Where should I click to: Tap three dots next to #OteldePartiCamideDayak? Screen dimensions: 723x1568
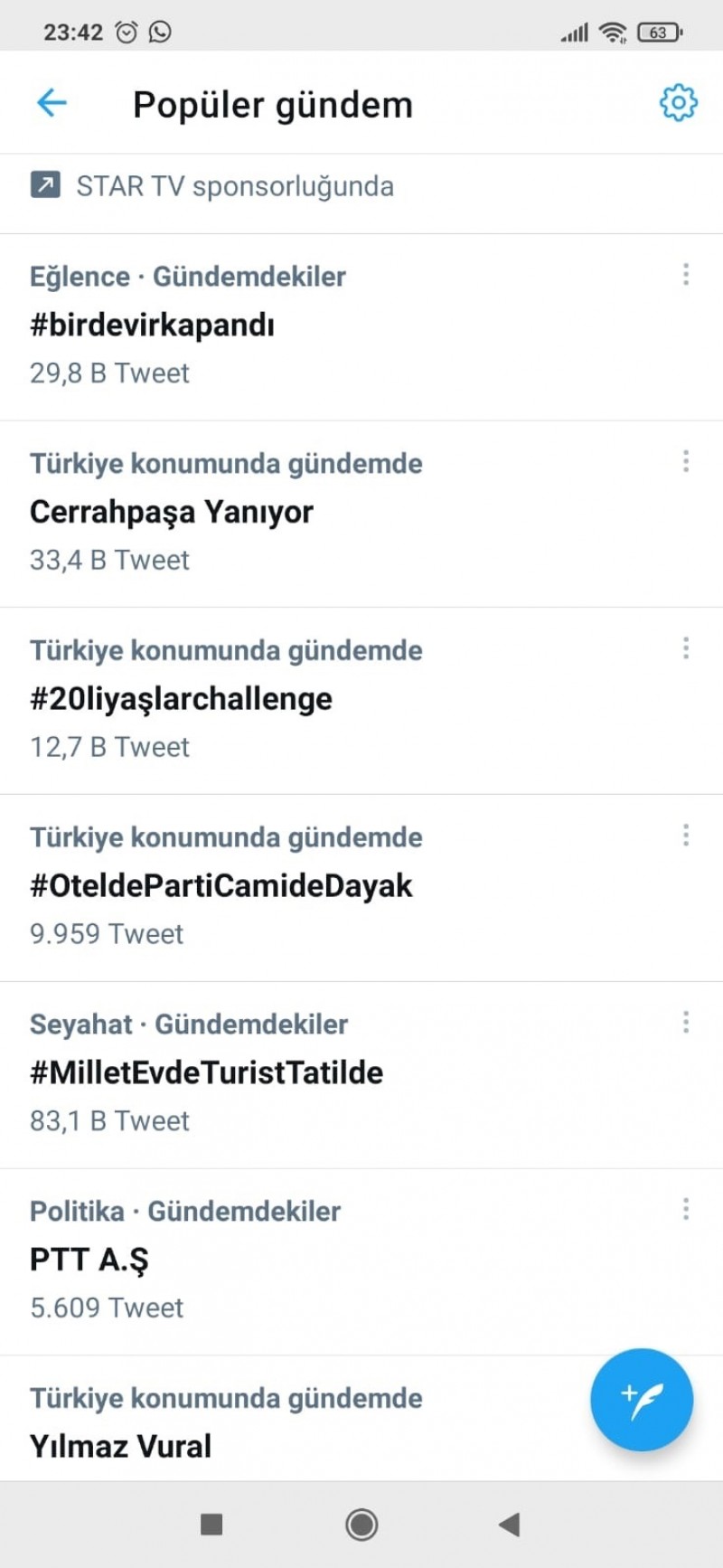click(x=686, y=835)
